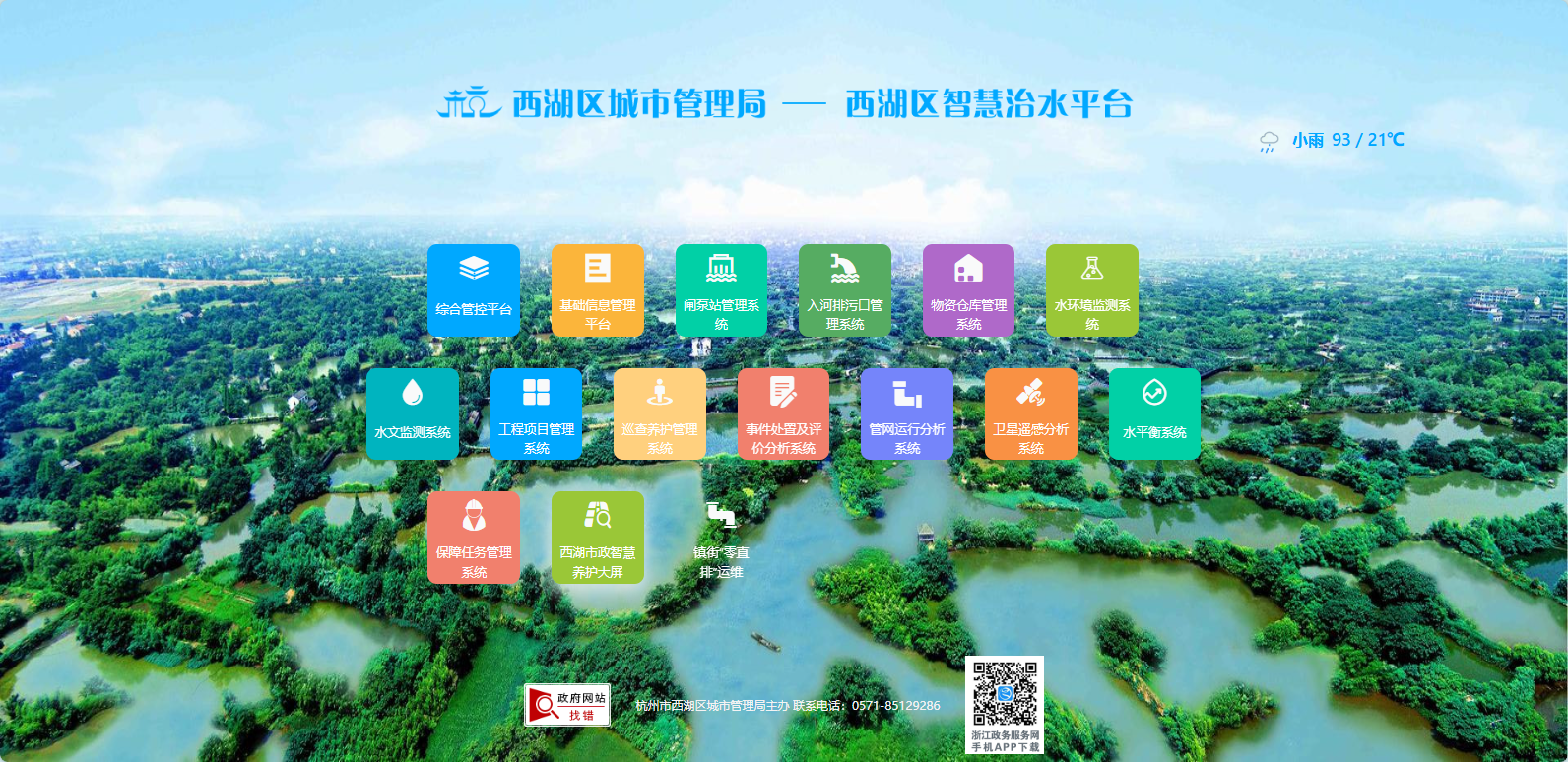The height and width of the screenshot is (762, 1568).
Task: Launch 西湖市政智慧养护大屏
Action: [x=597, y=538]
